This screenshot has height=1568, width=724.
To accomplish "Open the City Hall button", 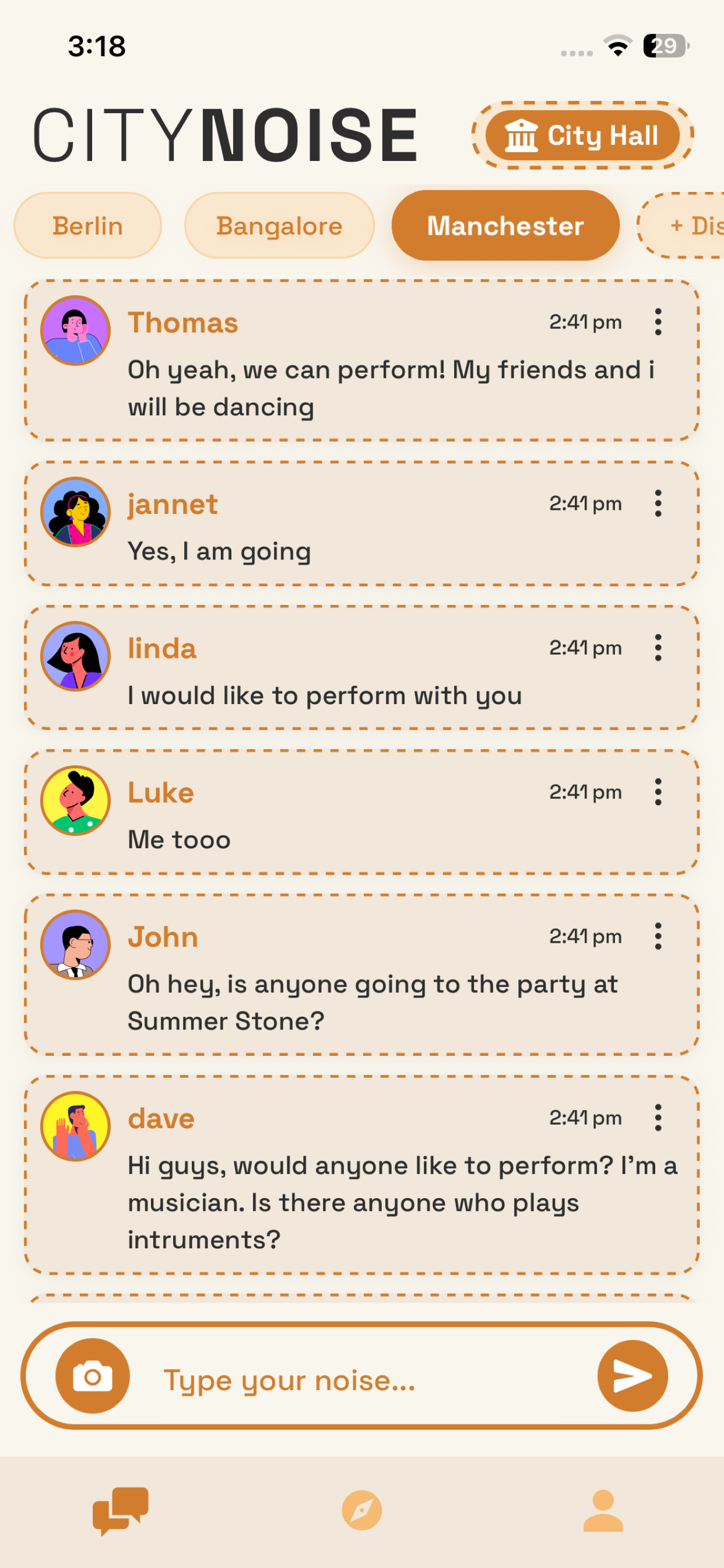I will 582,135.
